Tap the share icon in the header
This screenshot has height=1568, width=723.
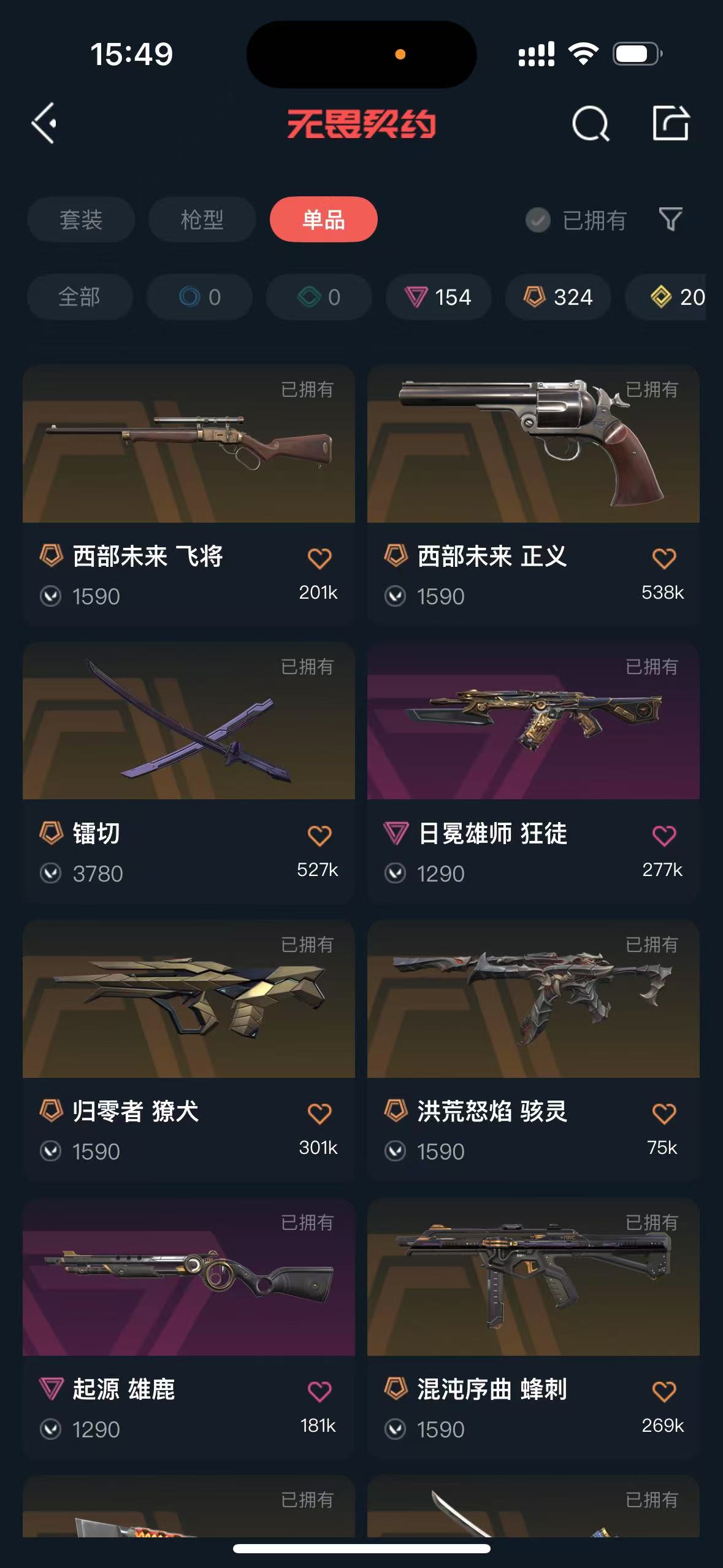click(x=670, y=123)
